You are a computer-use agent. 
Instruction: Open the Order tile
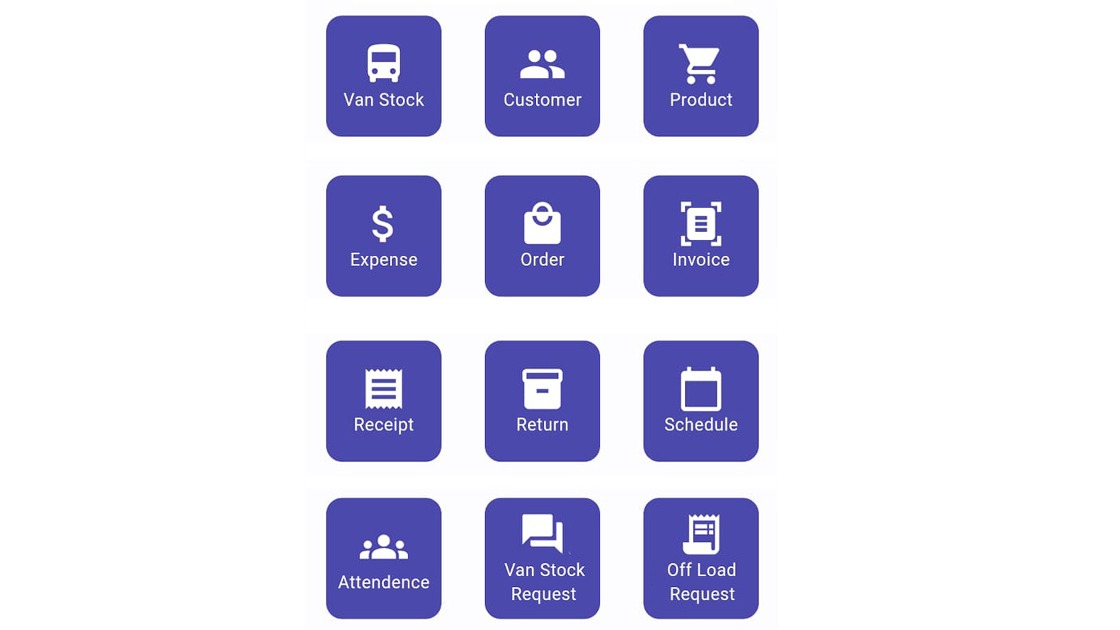pyautogui.click(x=542, y=236)
